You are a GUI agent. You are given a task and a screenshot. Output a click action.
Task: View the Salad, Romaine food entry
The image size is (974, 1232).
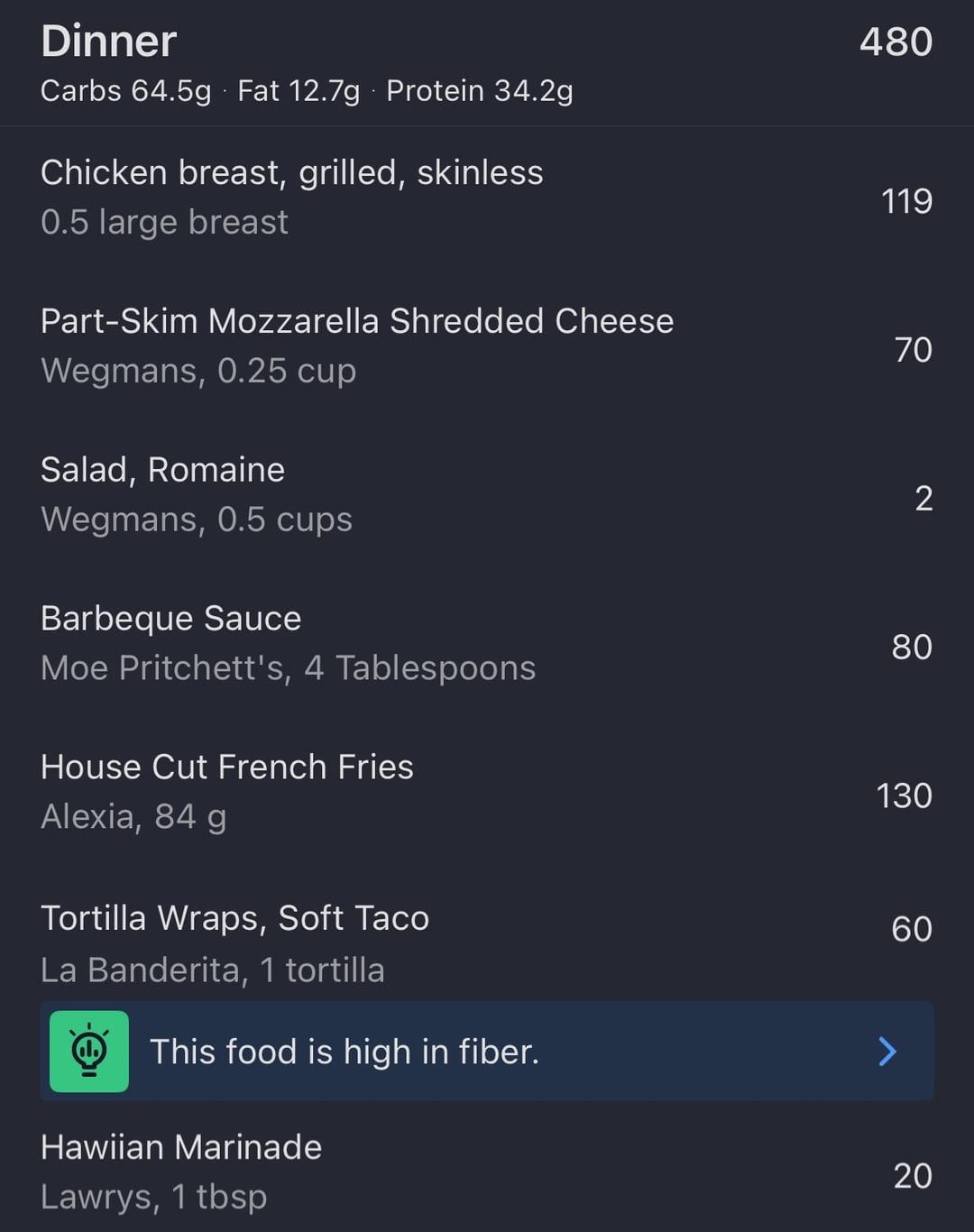(x=197, y=493)
